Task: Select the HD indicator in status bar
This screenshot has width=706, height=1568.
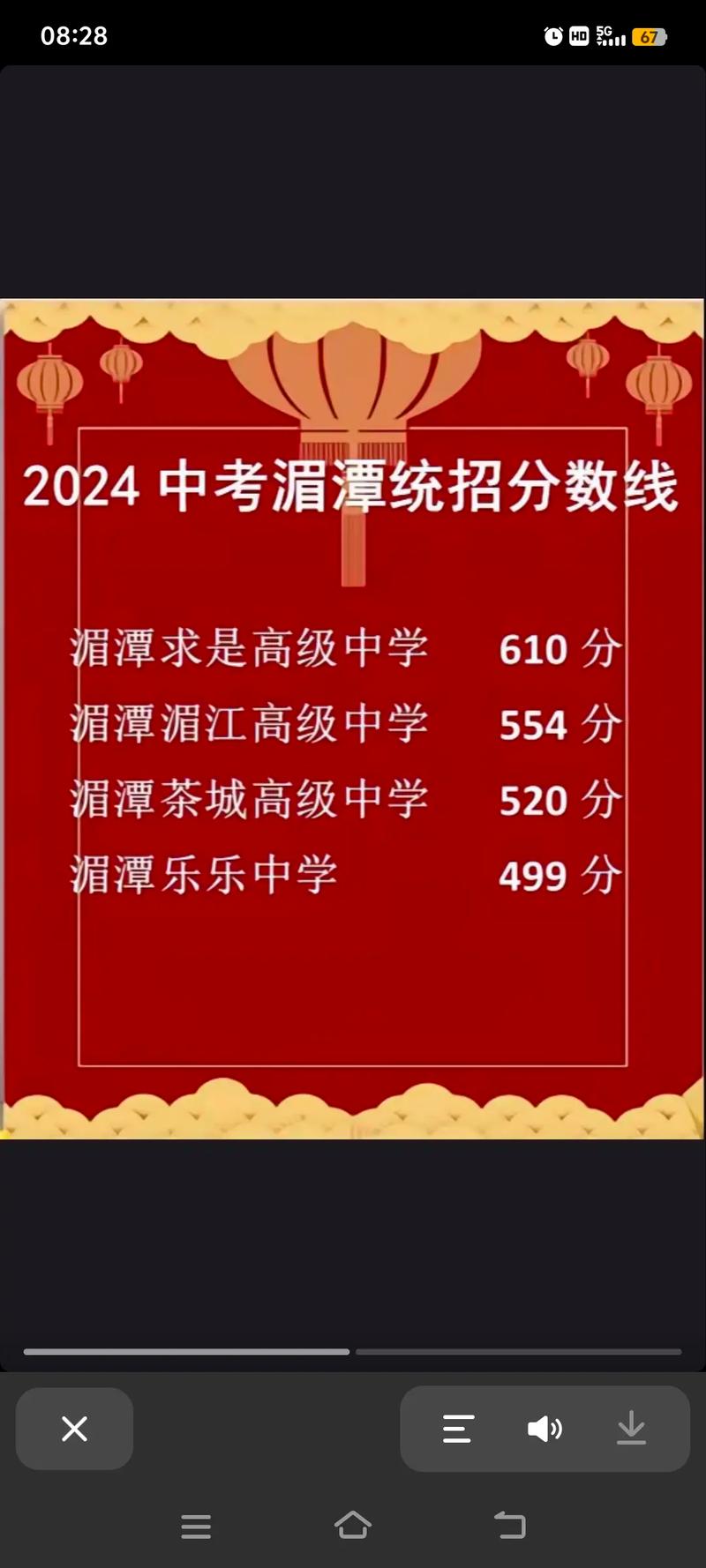Action: pos(581,36)
